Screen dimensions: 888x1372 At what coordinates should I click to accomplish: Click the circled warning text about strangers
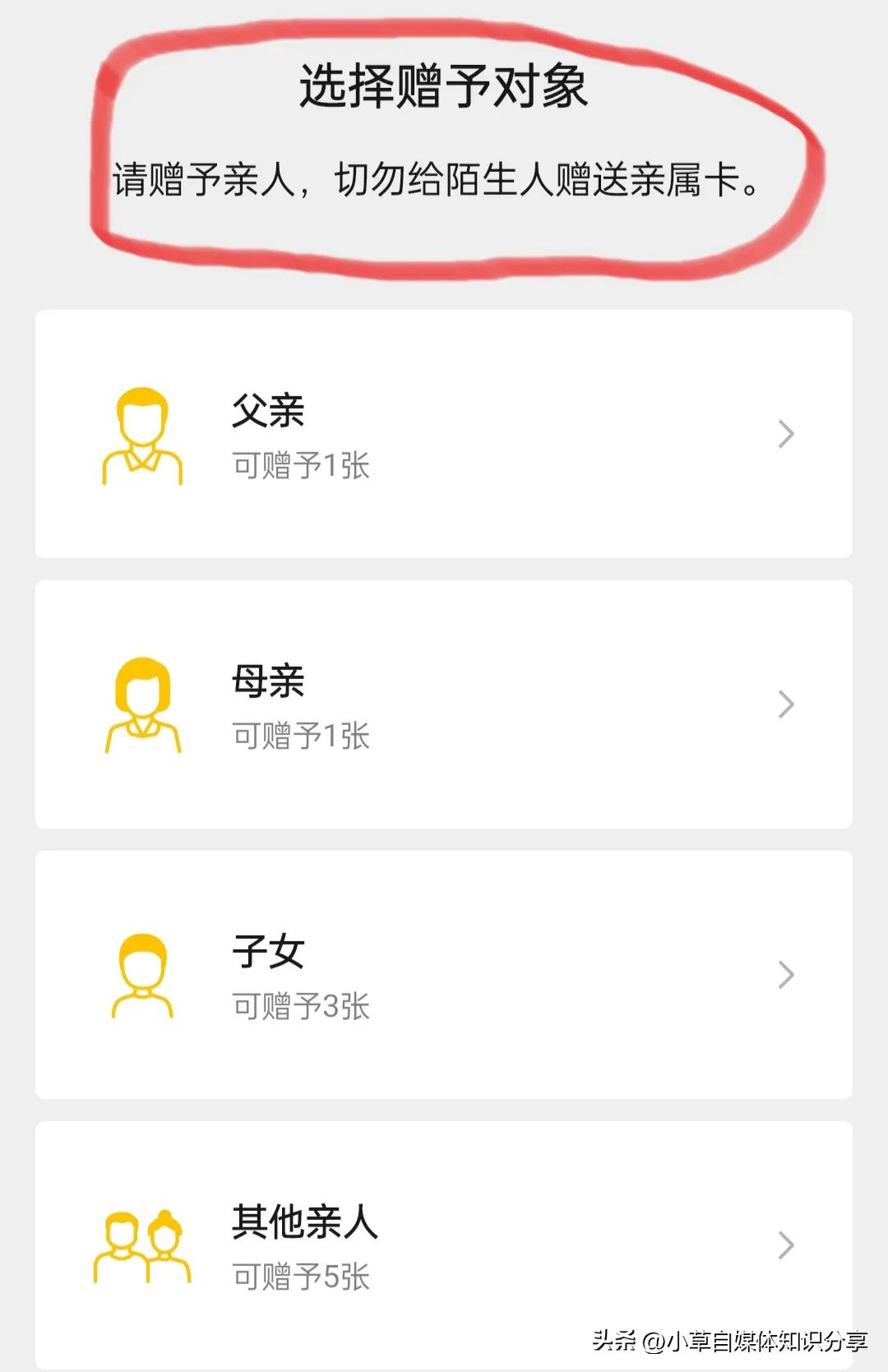[437, 179]
